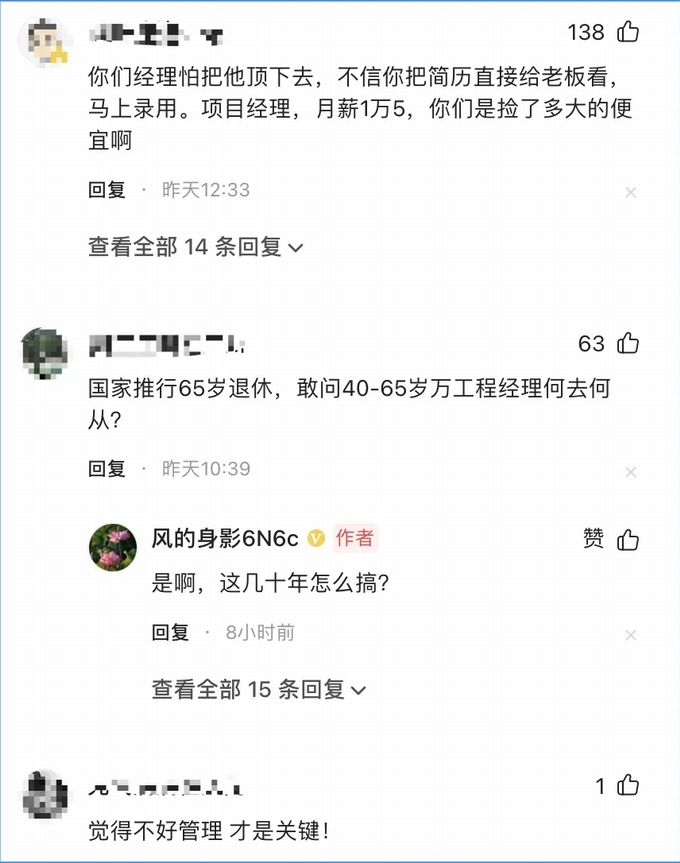Screen dimensions: 680x863
Task: Dismiss the author's reply from 8小时前
Action: coord(631,636)
